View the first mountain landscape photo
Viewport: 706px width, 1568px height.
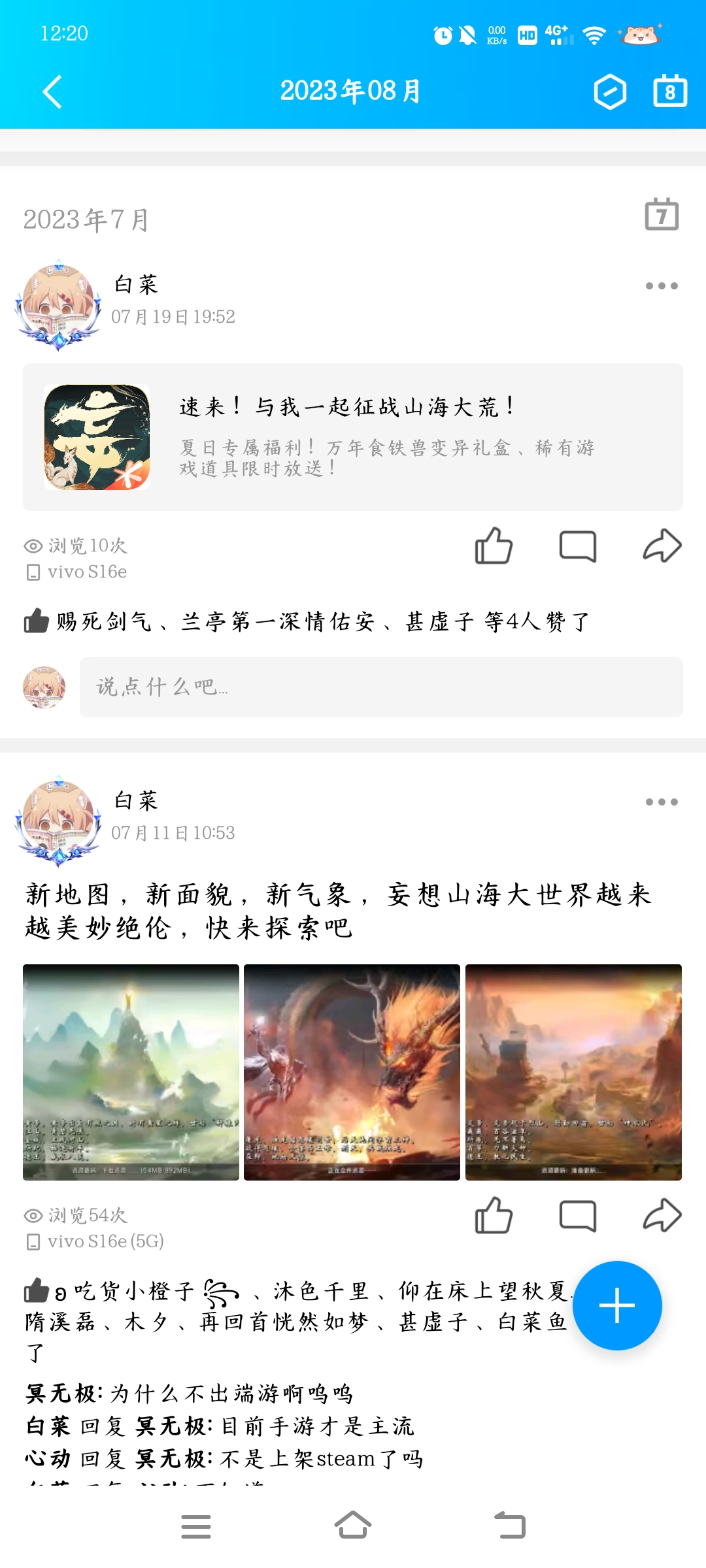pyautogui.click(x=131, y=1072)
